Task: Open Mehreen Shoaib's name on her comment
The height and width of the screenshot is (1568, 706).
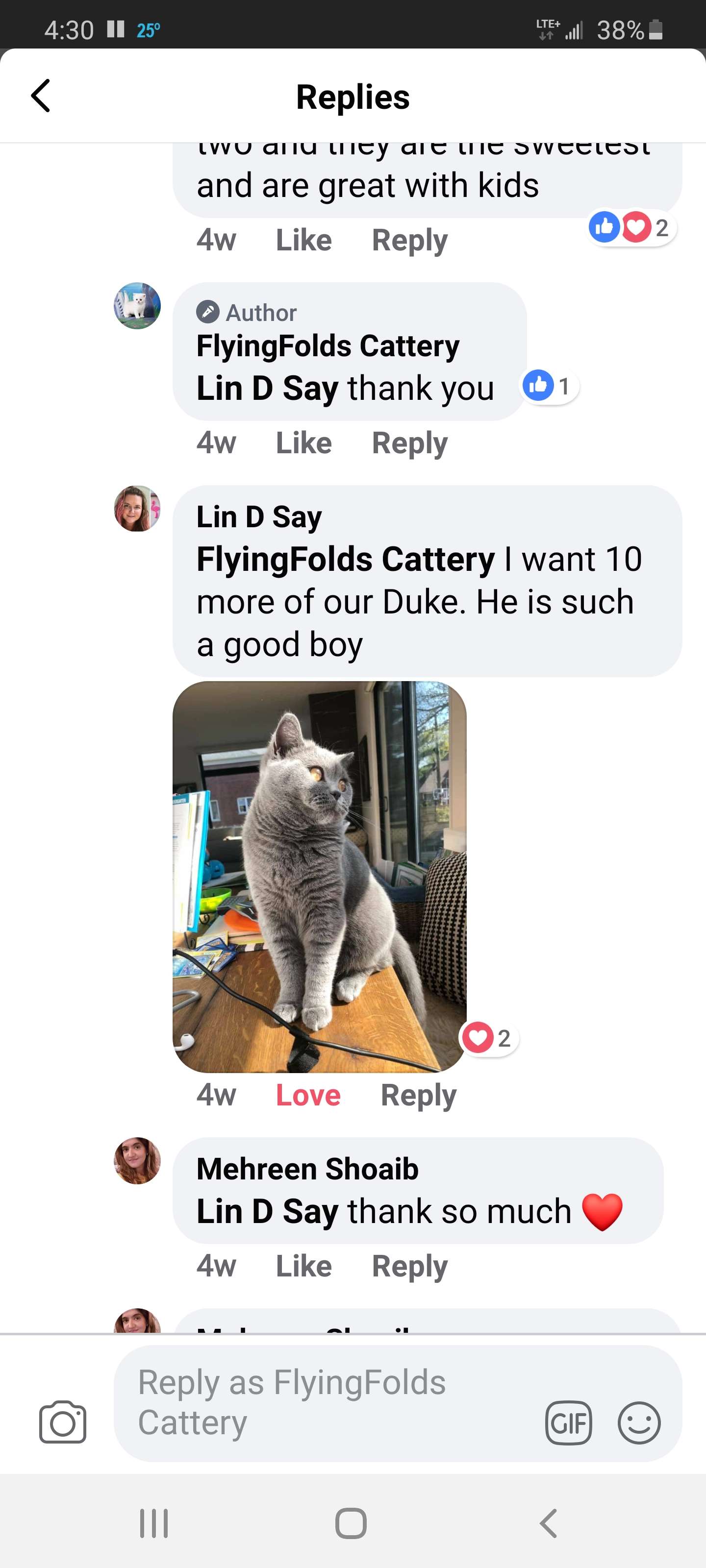Action: tap(307, 1169)
